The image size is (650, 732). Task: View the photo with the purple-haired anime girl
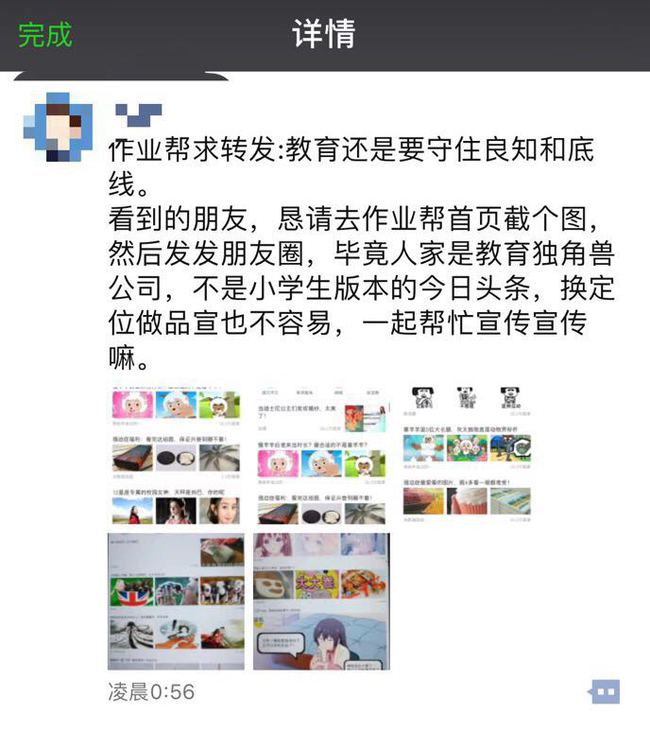(x=321, y=601)
